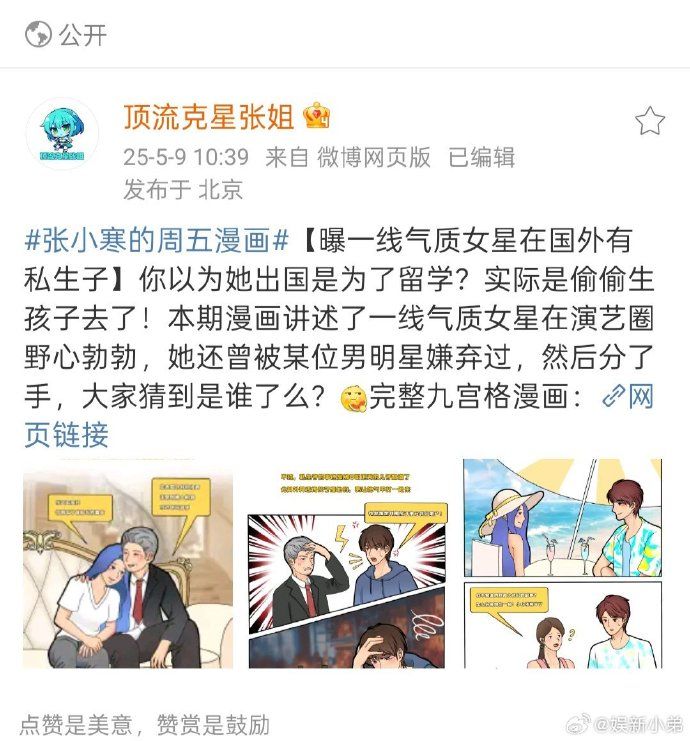Open hashtag #张小寒的周五漫画#
The height and width of the screenshot is (741, 690).
click(x=156, y=240)
